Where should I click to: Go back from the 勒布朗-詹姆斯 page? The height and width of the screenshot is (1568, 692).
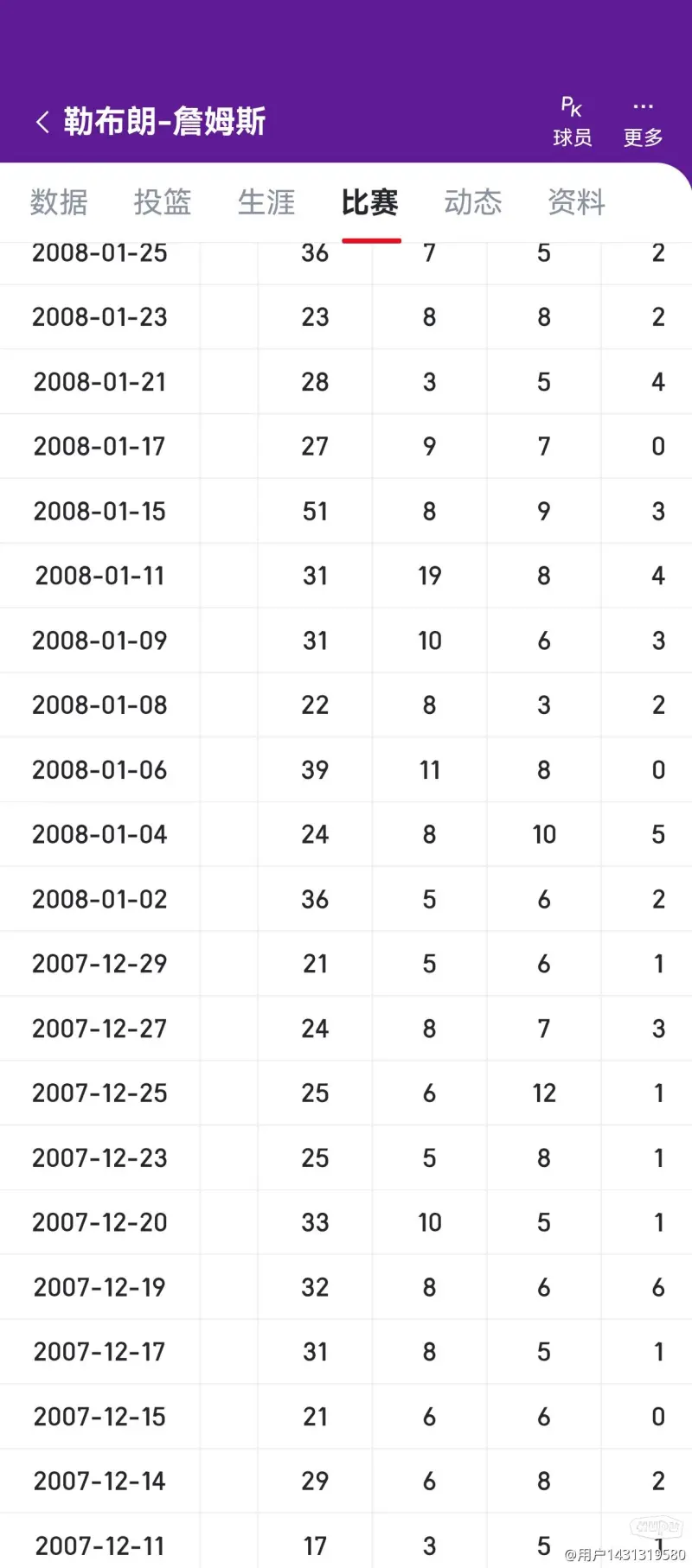42,122
